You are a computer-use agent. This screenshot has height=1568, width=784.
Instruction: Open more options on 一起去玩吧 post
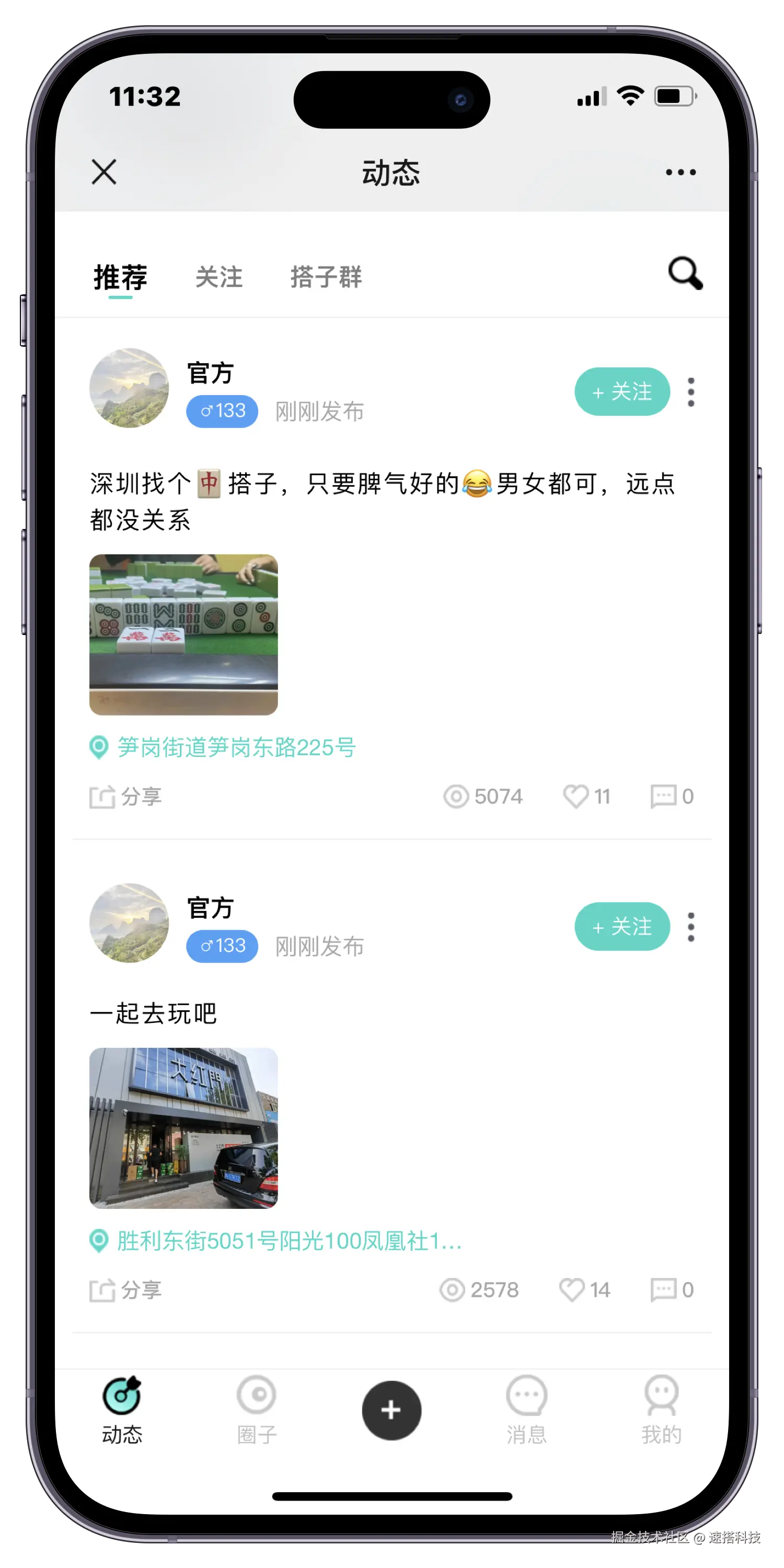[691, 927]
